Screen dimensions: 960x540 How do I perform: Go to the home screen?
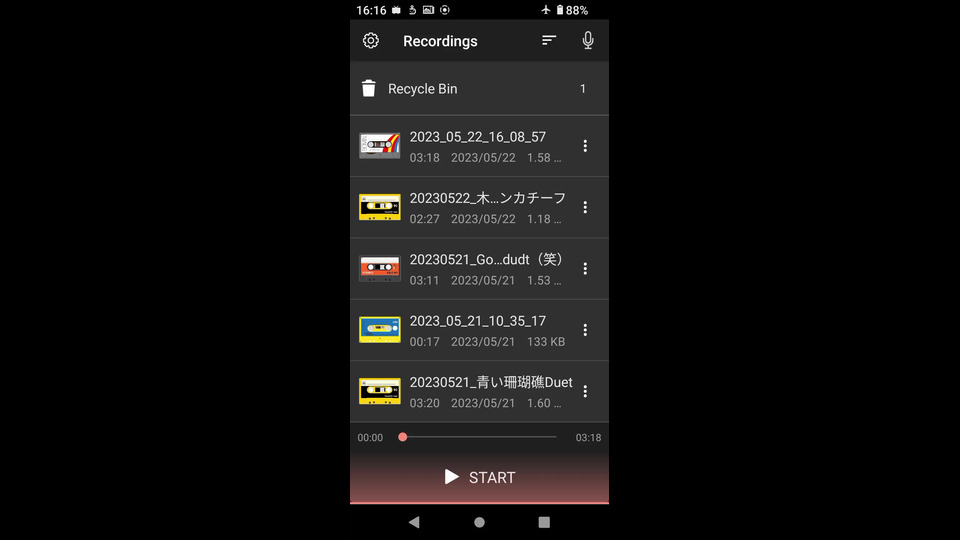[x=479, y=522]
